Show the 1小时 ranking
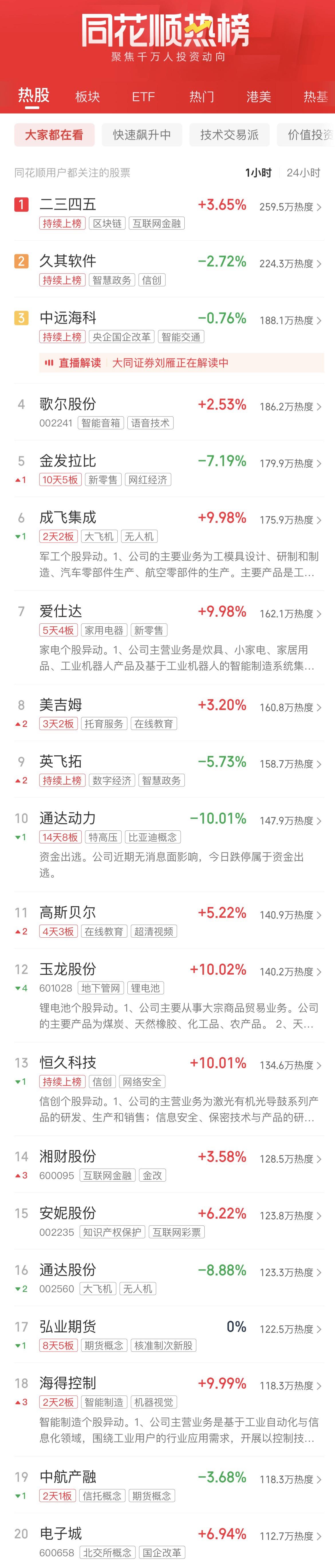 (x=258, y=173)
